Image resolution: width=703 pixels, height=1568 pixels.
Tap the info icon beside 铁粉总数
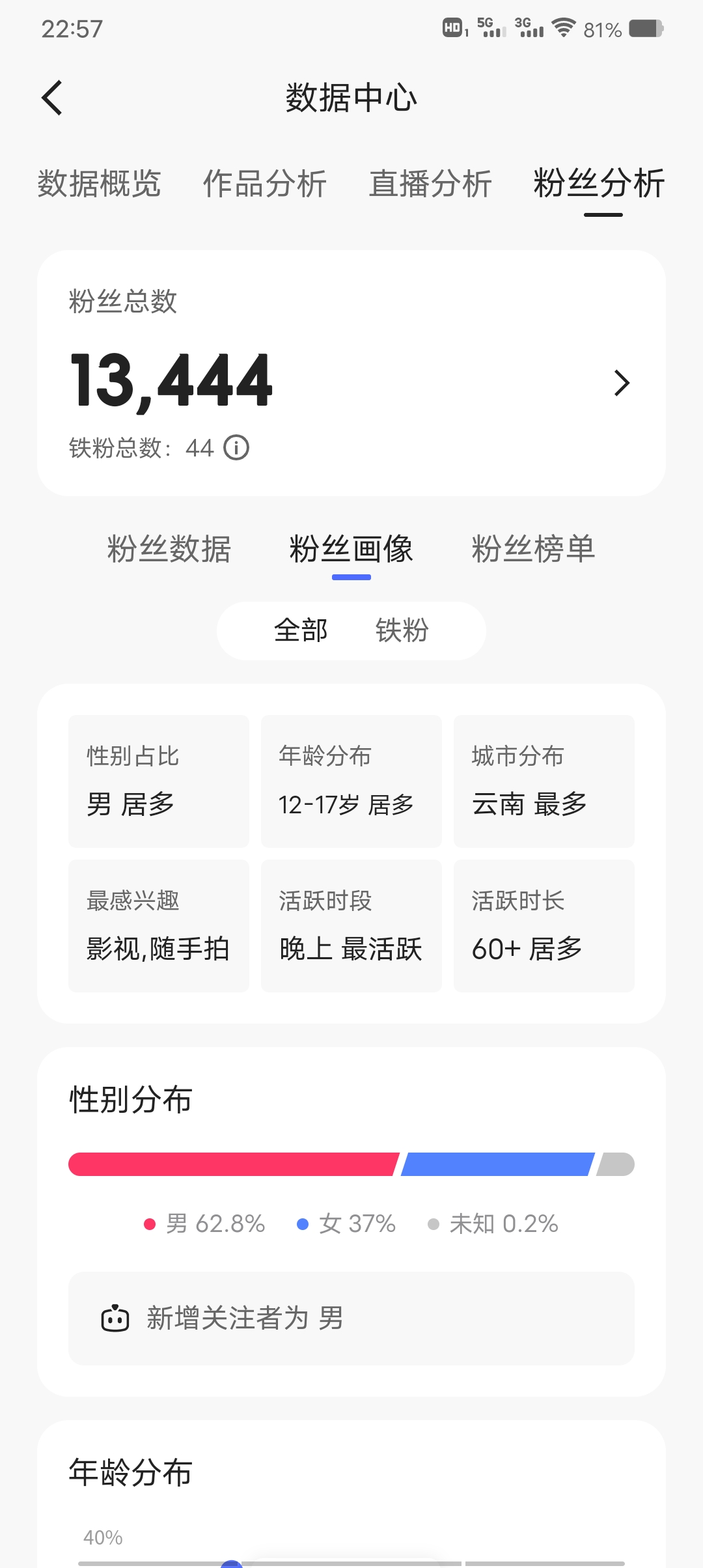point(236,447)
